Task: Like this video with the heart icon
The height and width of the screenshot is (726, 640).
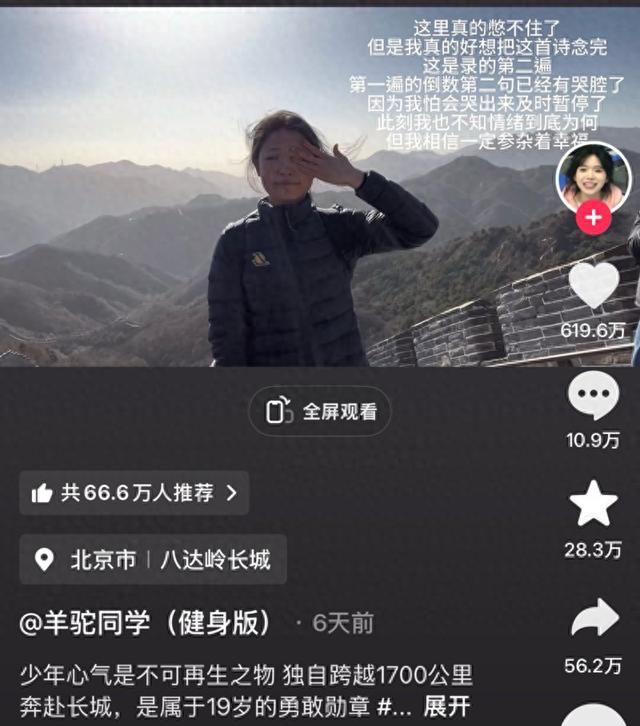Action: click(594, 285)
